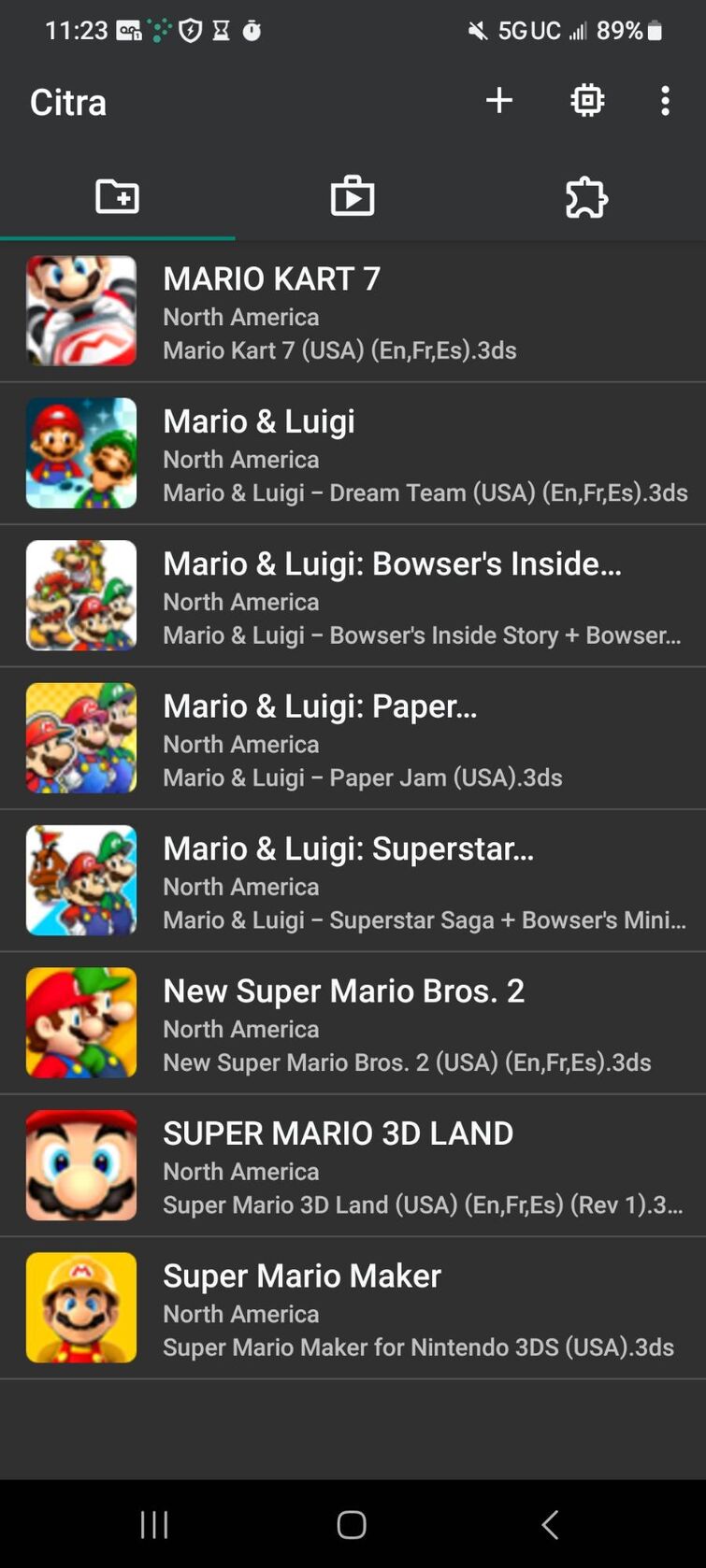
Task: Open Mario & Luigi Dream Team game
Action: (353, 454)
